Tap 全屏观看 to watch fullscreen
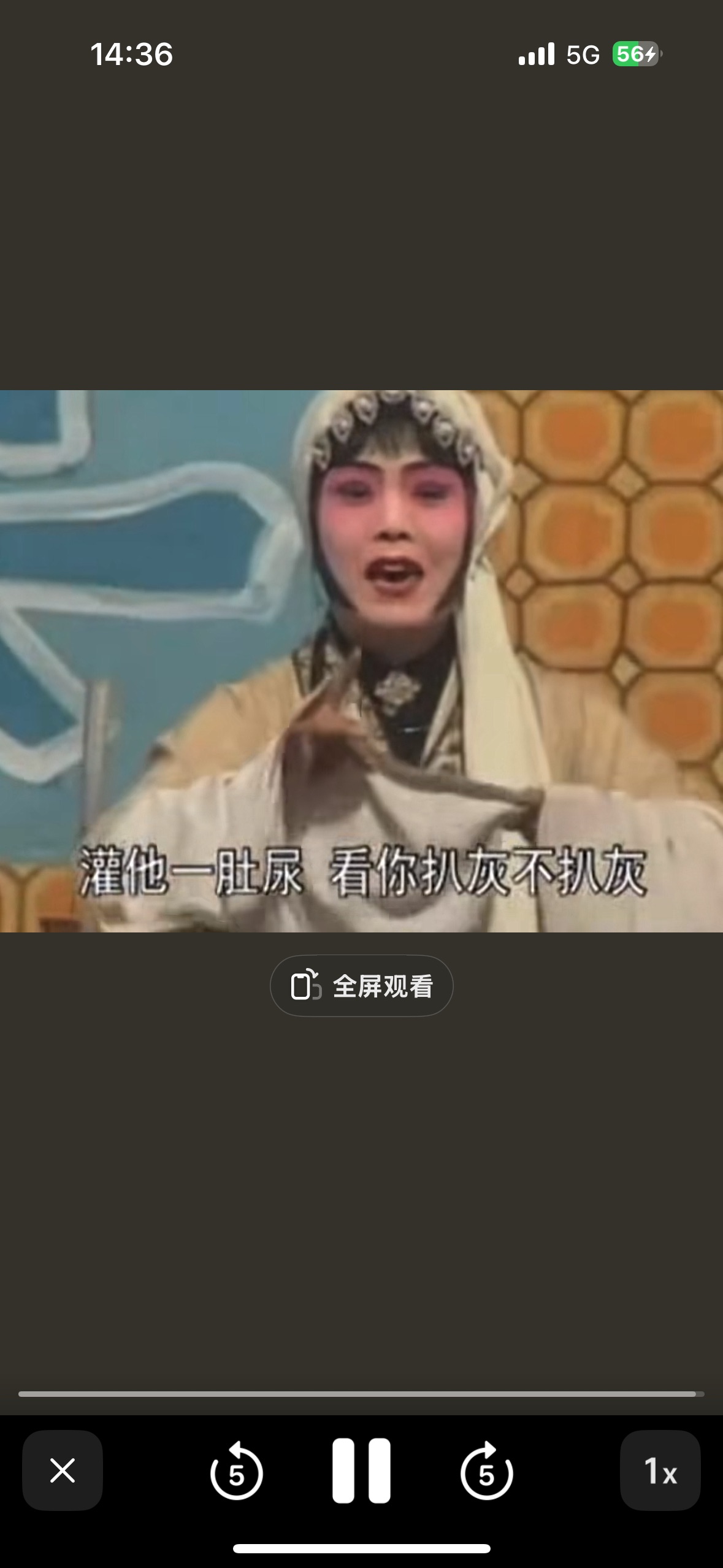723x1568 pixels. point(361,986)
